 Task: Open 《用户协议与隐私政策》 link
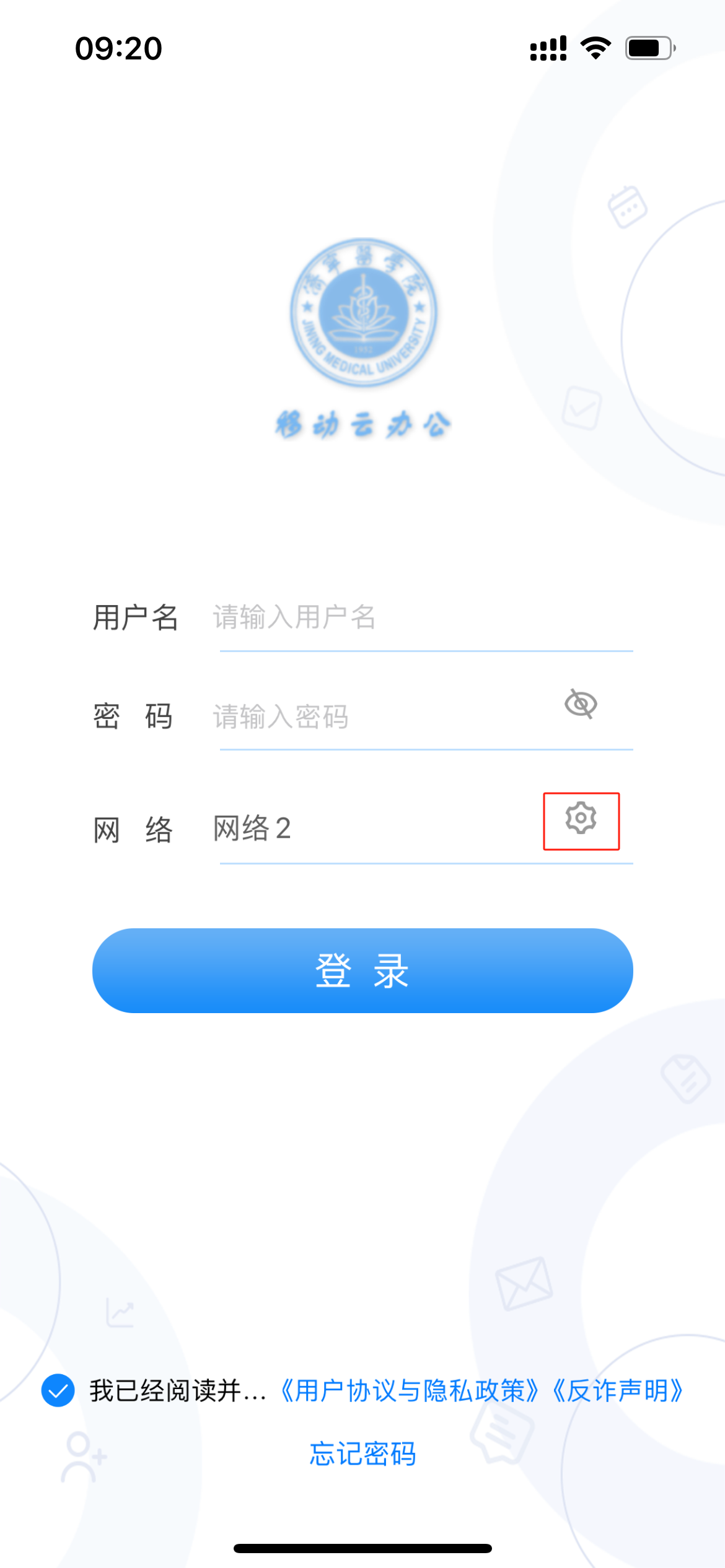click(x=410, y=1391)
